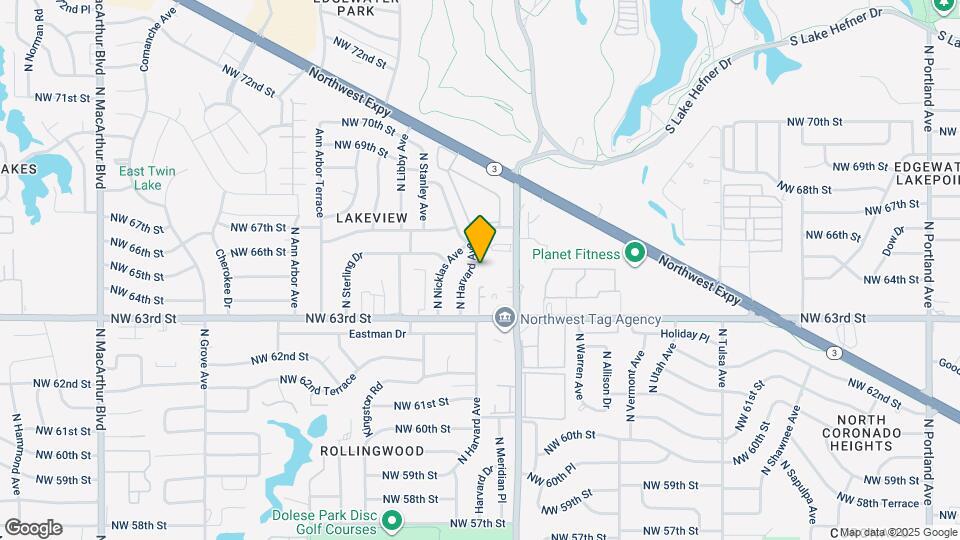Image resolution: width=960 pixels, height=540 pixels.
Task: Select the Northwest Tag Agency pin
Action: click(x=505, y=319)
